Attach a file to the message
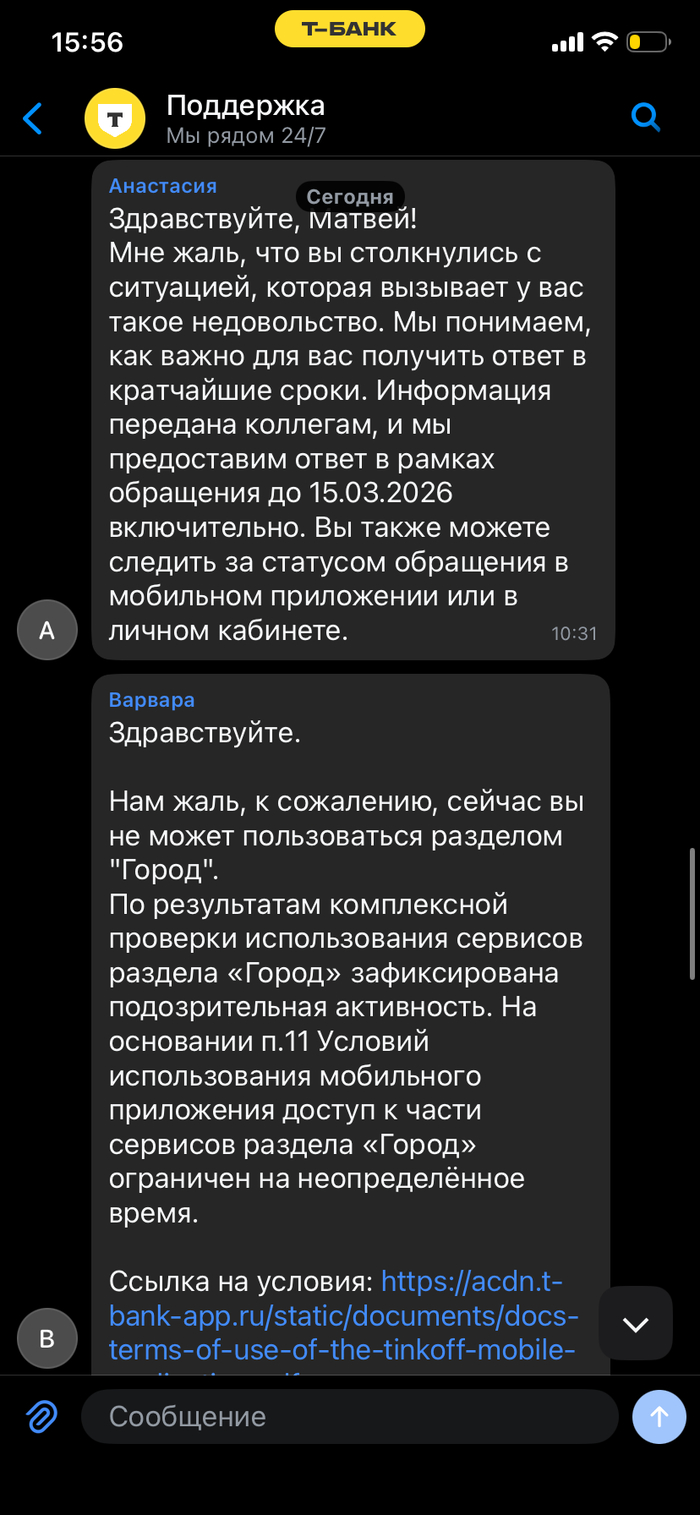The height and width of the screenshot is (1515, 700). pos(41,1416)
